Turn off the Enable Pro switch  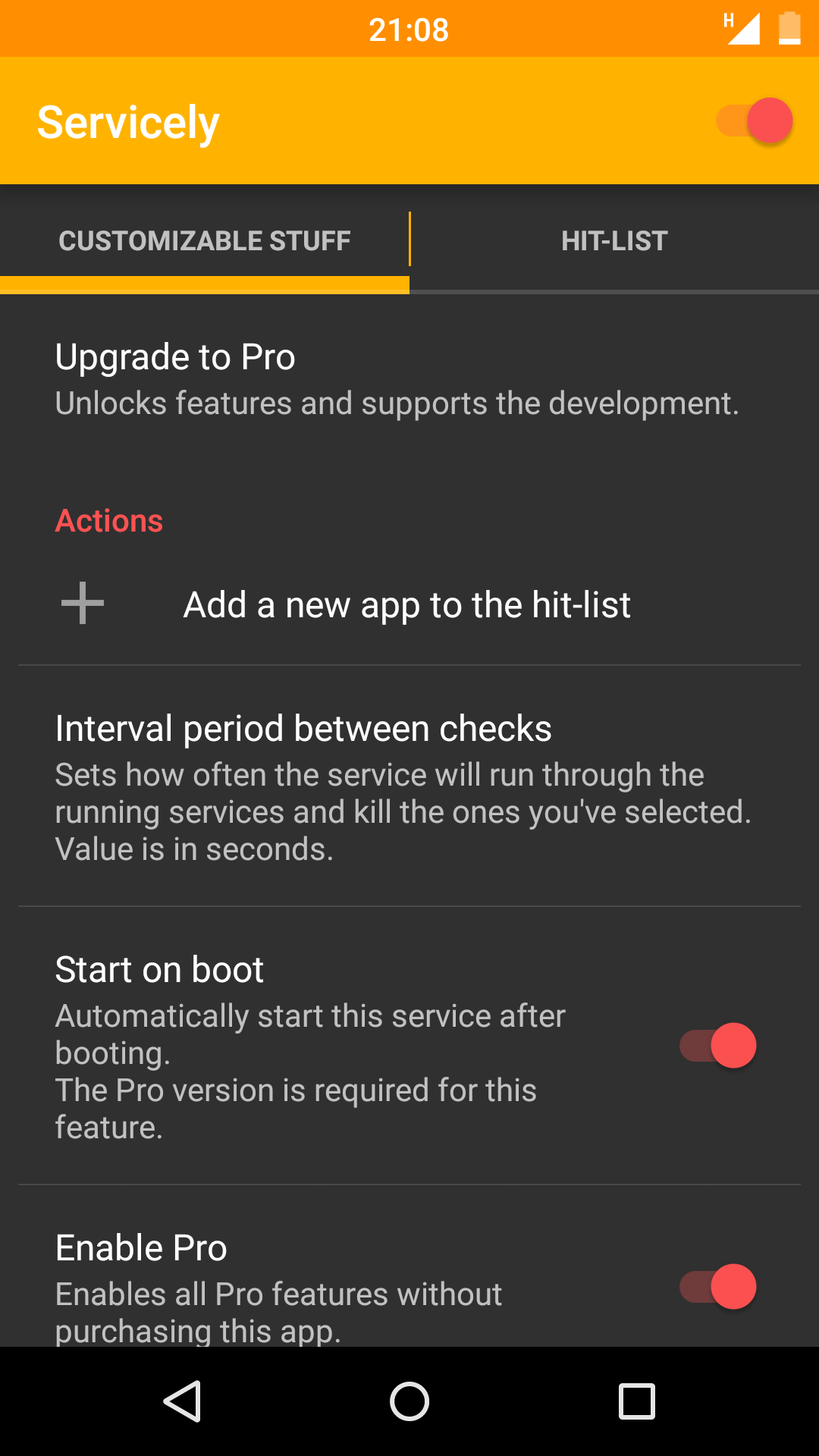[718, 1287]
